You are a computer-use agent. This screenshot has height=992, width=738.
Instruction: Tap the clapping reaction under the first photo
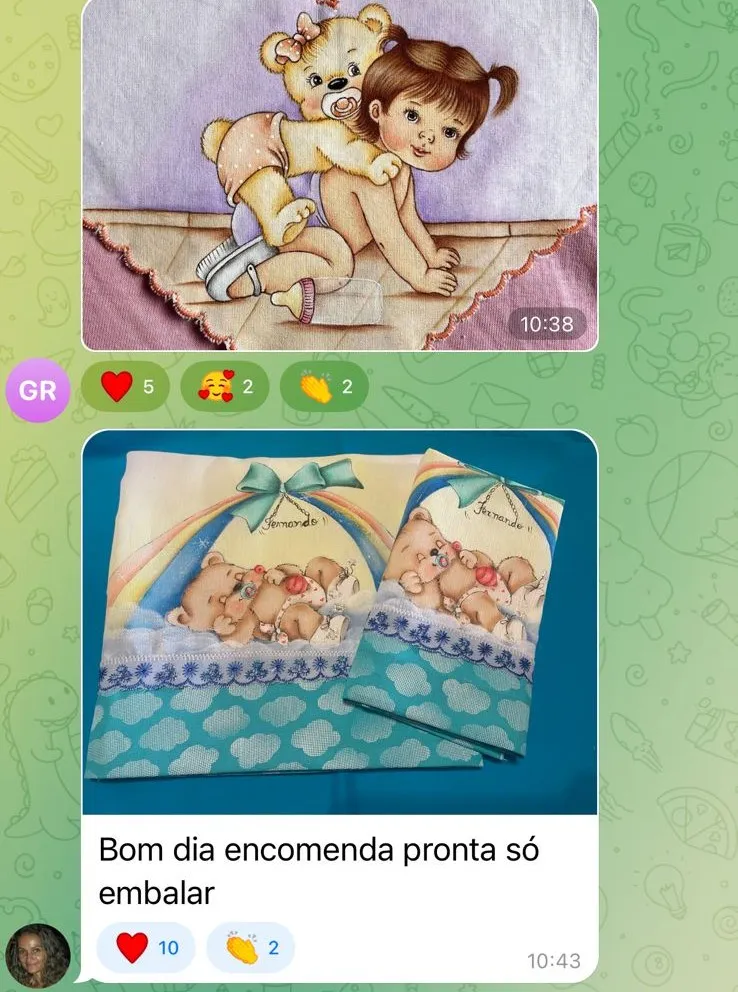tap(324, 387)
